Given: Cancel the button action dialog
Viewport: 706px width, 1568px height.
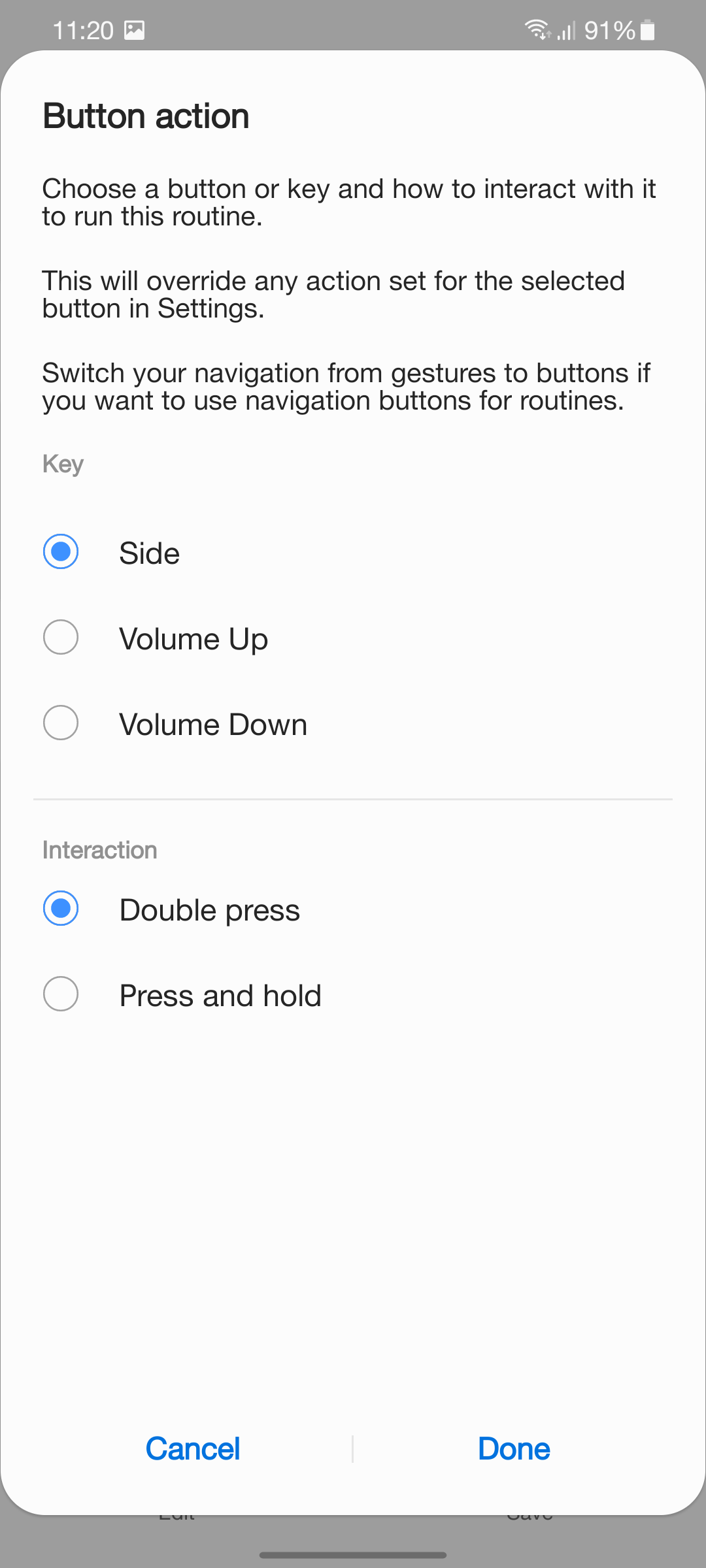Looking at the screenshot, I should point(193,1448).
